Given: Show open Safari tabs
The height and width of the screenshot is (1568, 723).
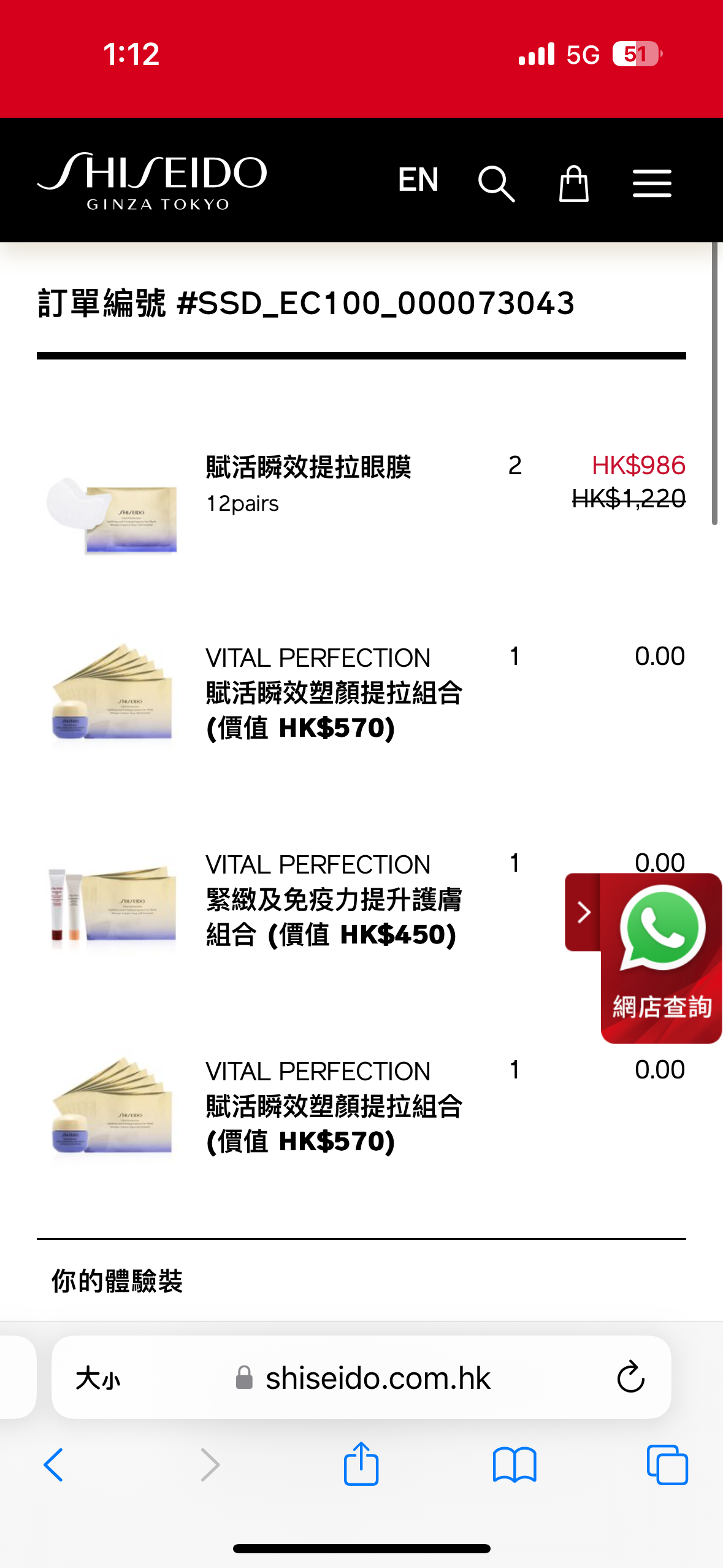Looking at the screenshot, I should coord(667,1465).
